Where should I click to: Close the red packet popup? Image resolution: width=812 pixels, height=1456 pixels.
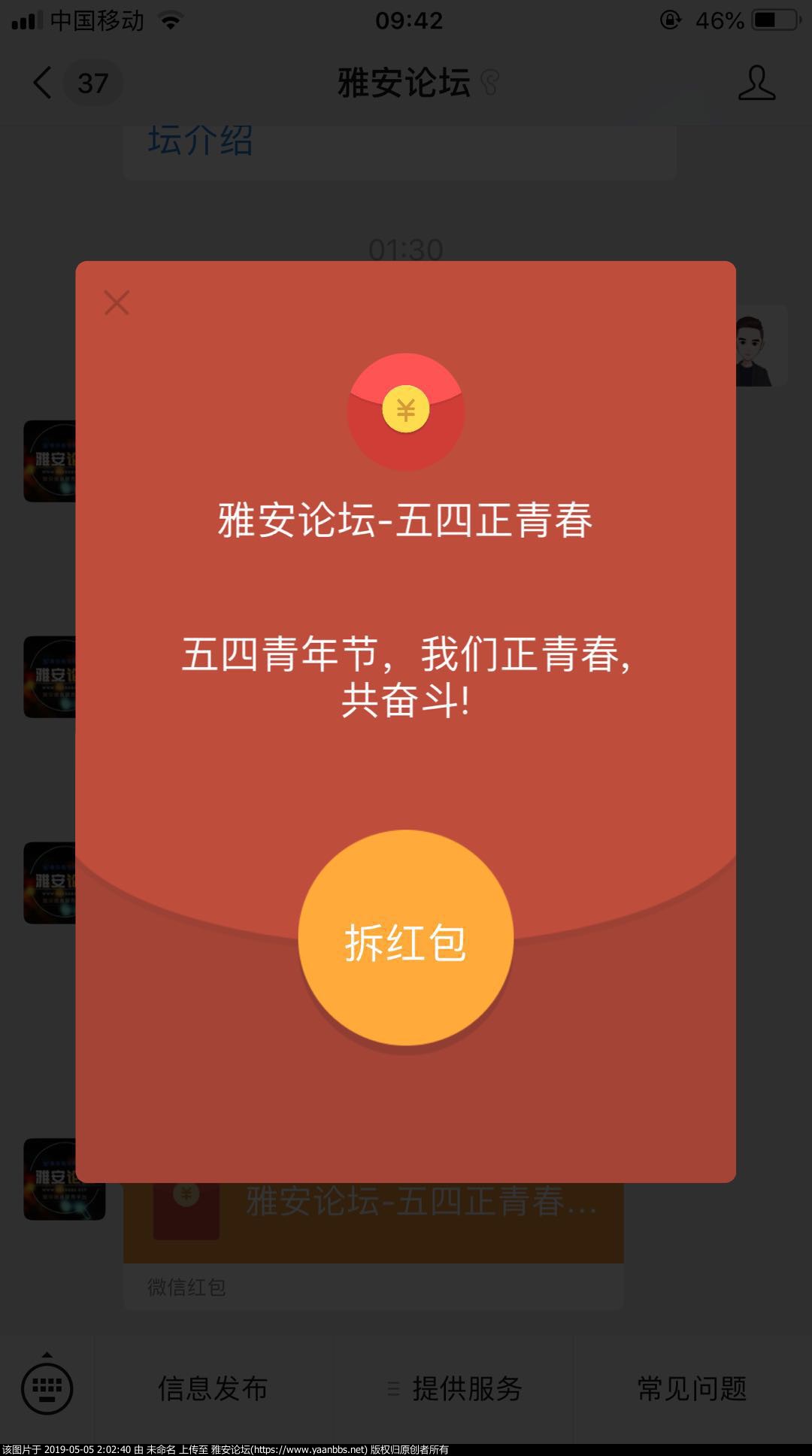click(x=117, y=303)
